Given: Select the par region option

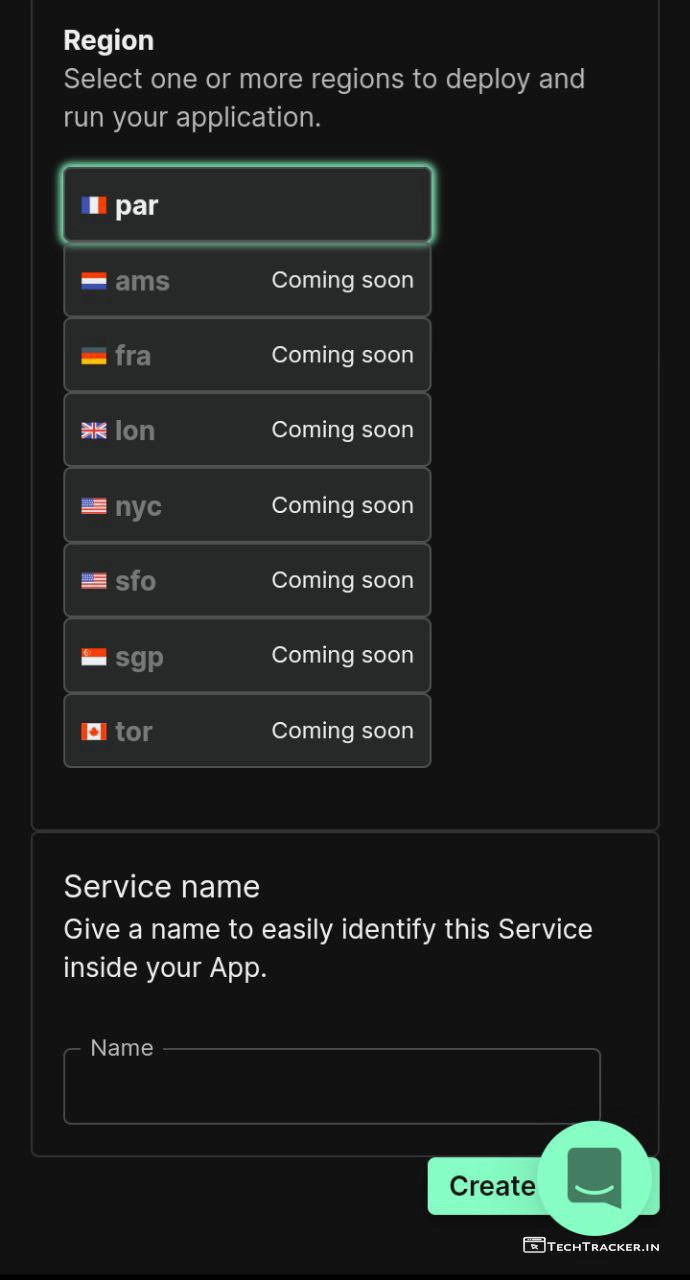Looking at the screenshot, I should click(x=247, y=205).
